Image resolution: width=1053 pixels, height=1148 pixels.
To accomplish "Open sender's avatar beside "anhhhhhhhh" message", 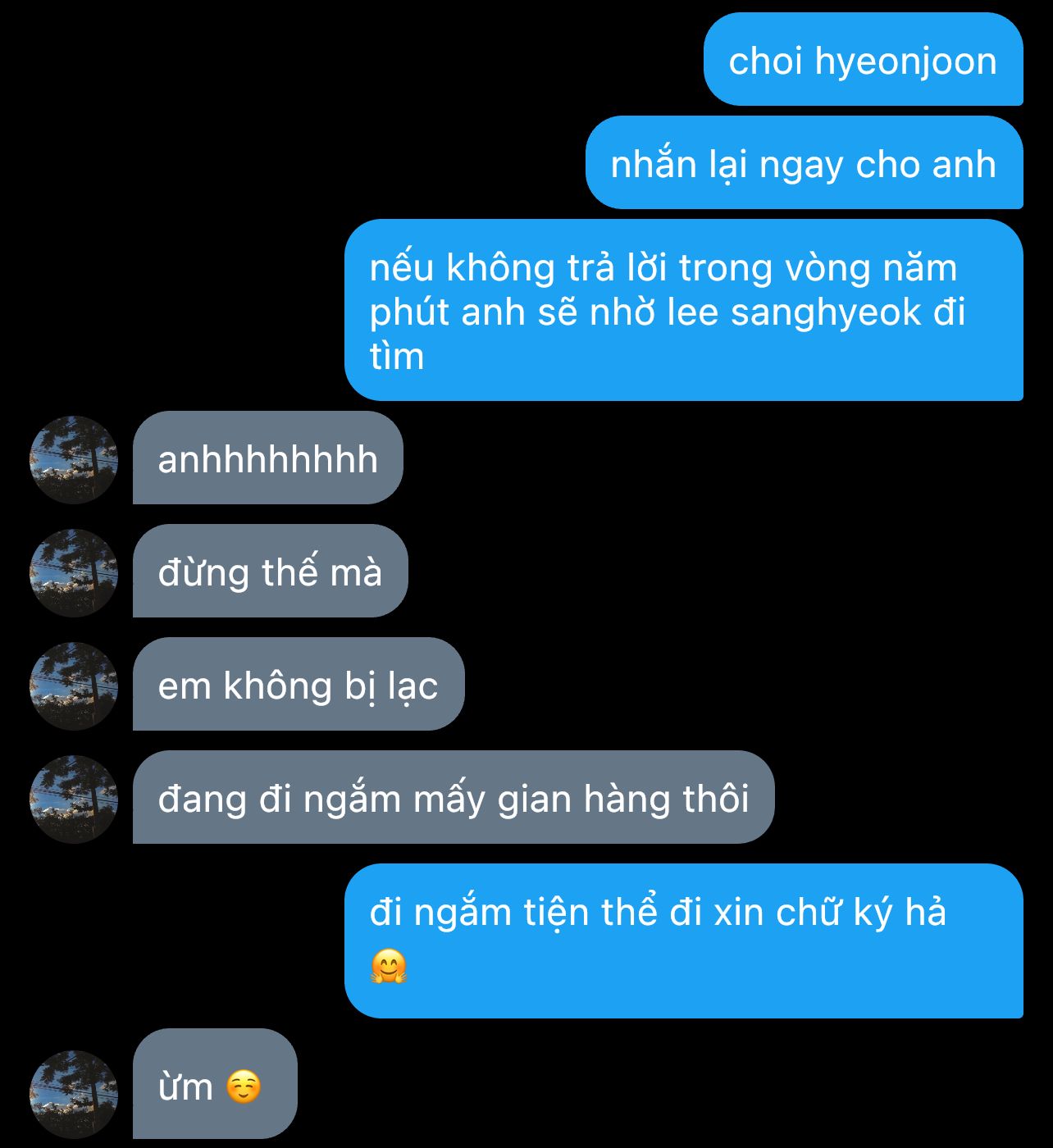I will tap(74, 459).
